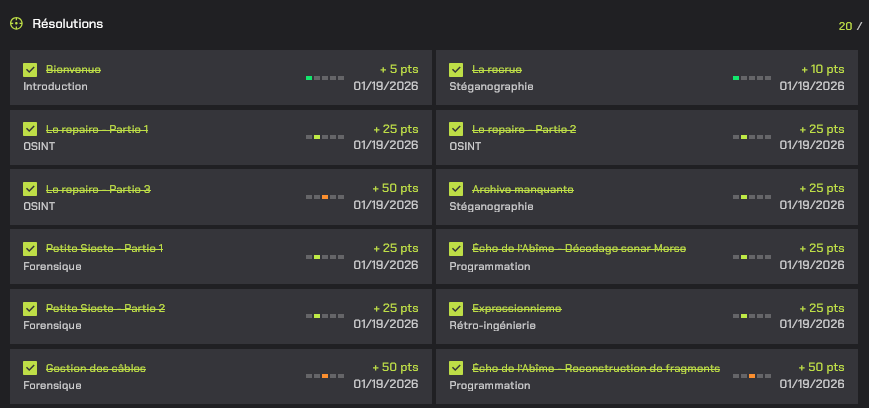The height and width of the screenshot is (408, 869).
Task: Open Le repaire - Partie 1 card
Action: (97, 130)
